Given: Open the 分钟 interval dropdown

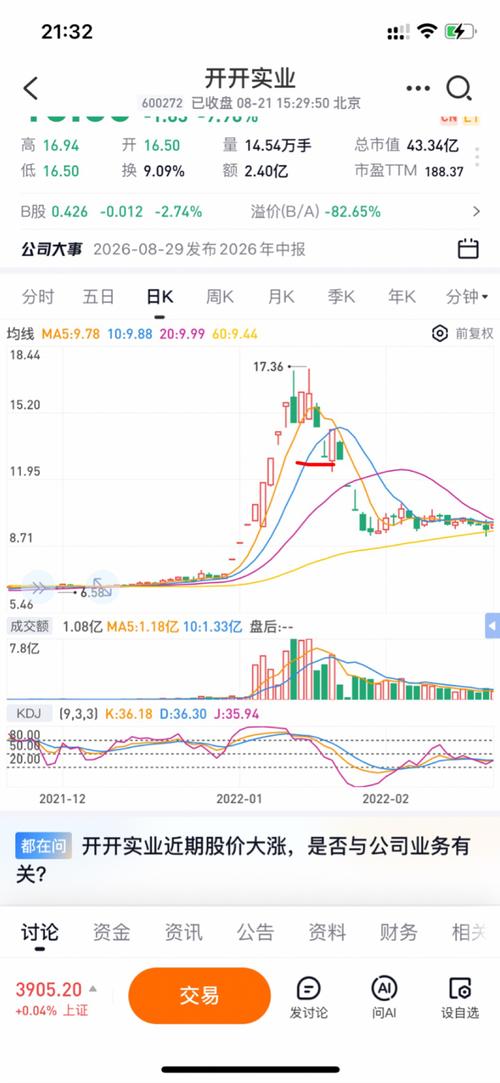Looking at the screenshot, I should [x=467, y=297].
